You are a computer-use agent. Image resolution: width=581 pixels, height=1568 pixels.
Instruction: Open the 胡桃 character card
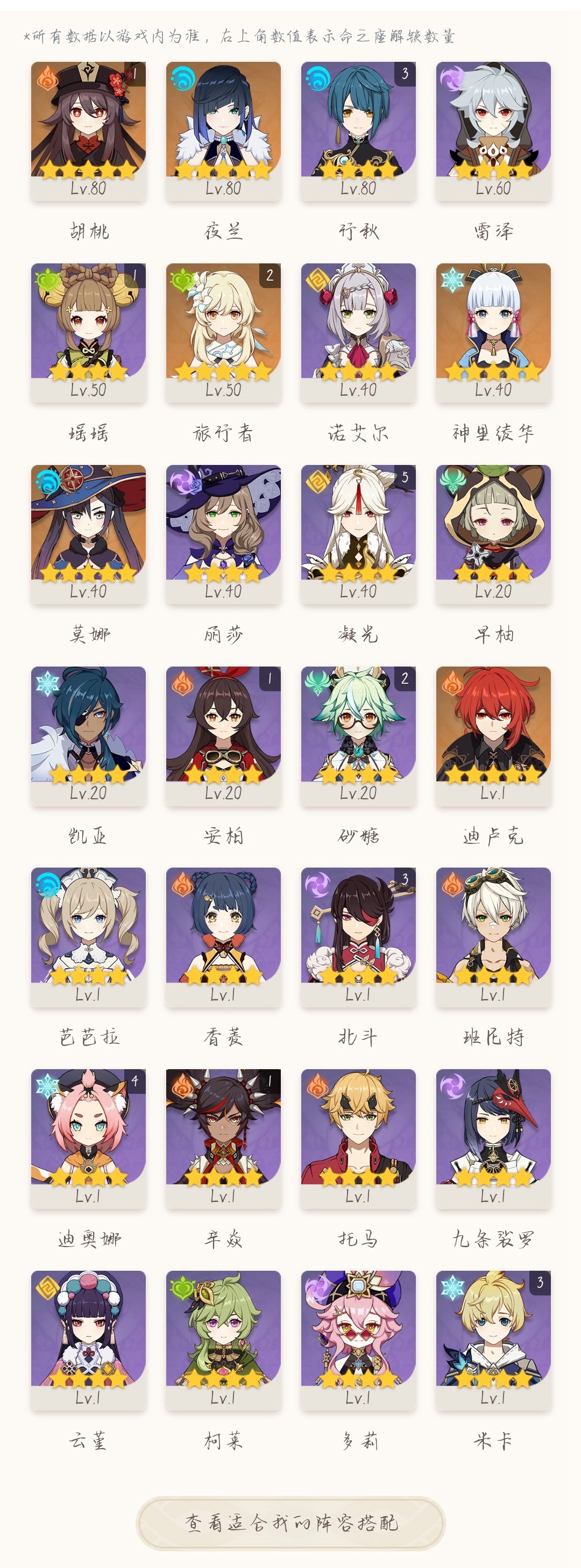tap(88, 130)
